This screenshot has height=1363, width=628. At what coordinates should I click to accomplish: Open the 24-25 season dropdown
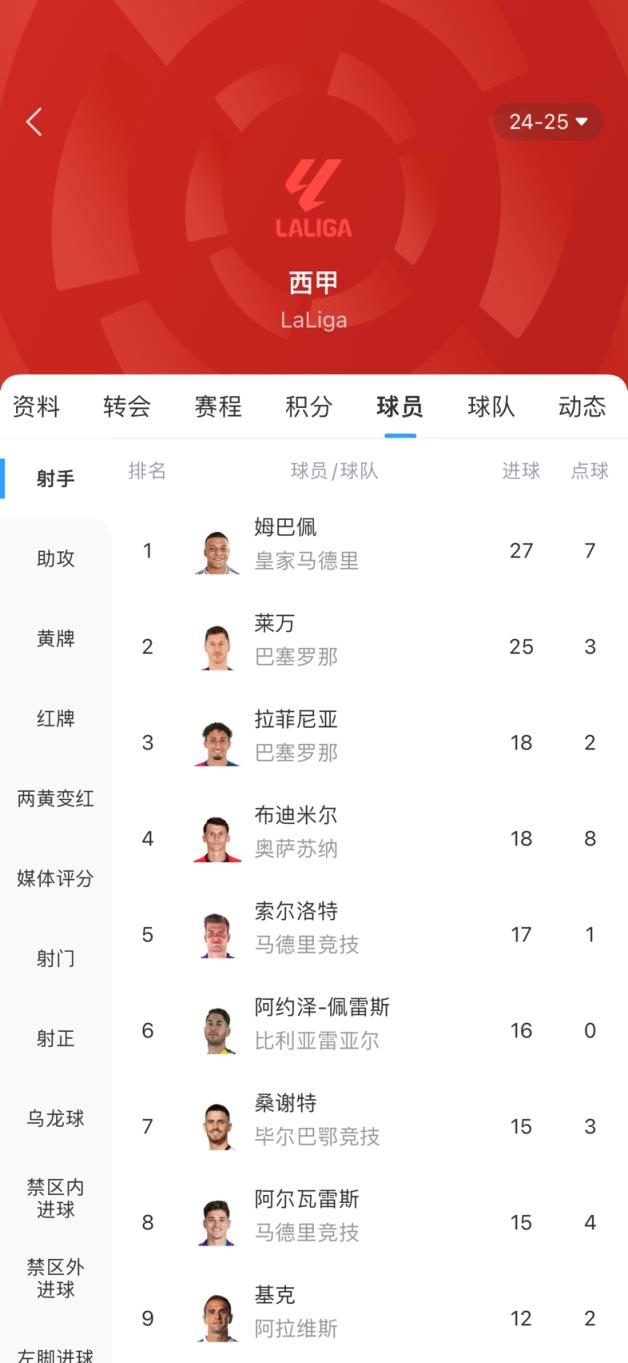click(548, 122)
